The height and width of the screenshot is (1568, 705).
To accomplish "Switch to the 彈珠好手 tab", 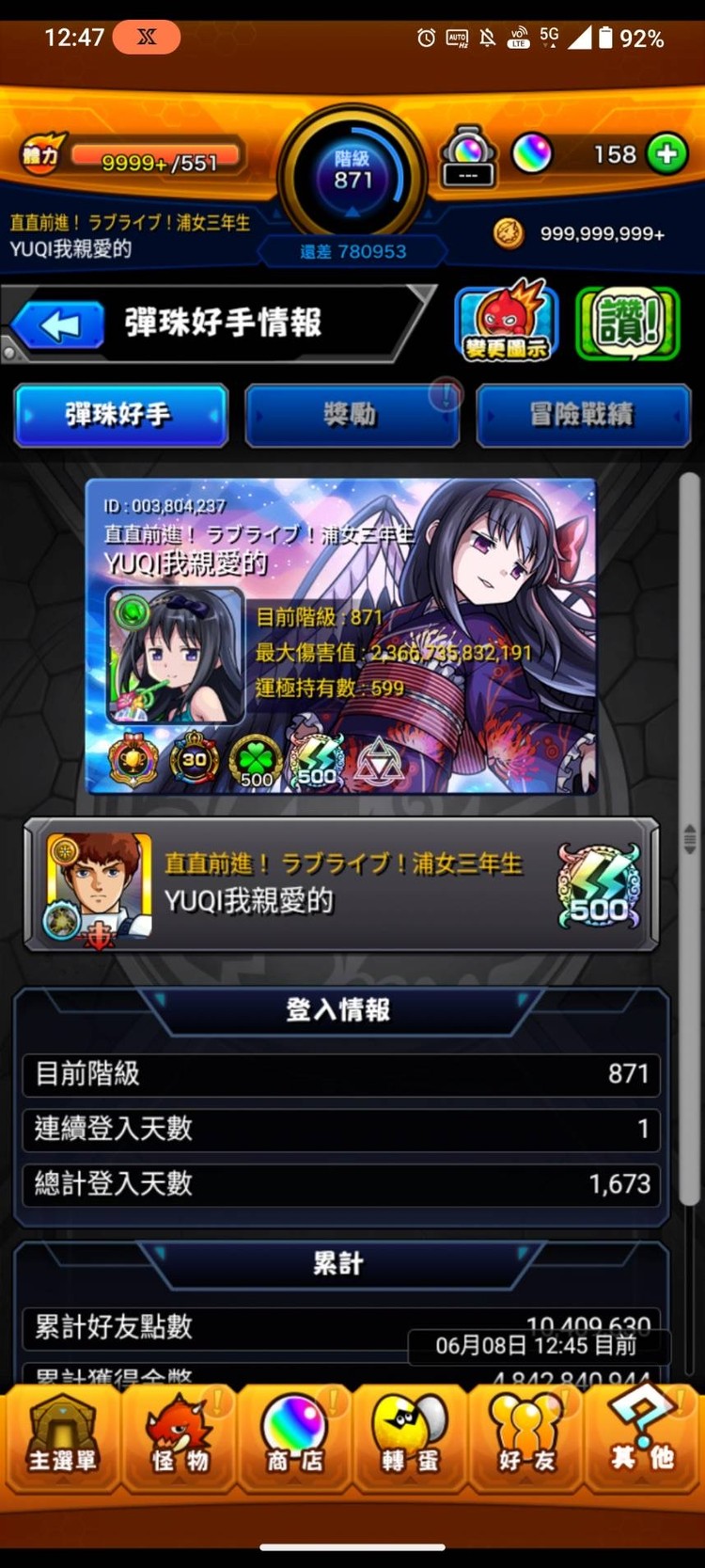I will click(x=121, y=415).
